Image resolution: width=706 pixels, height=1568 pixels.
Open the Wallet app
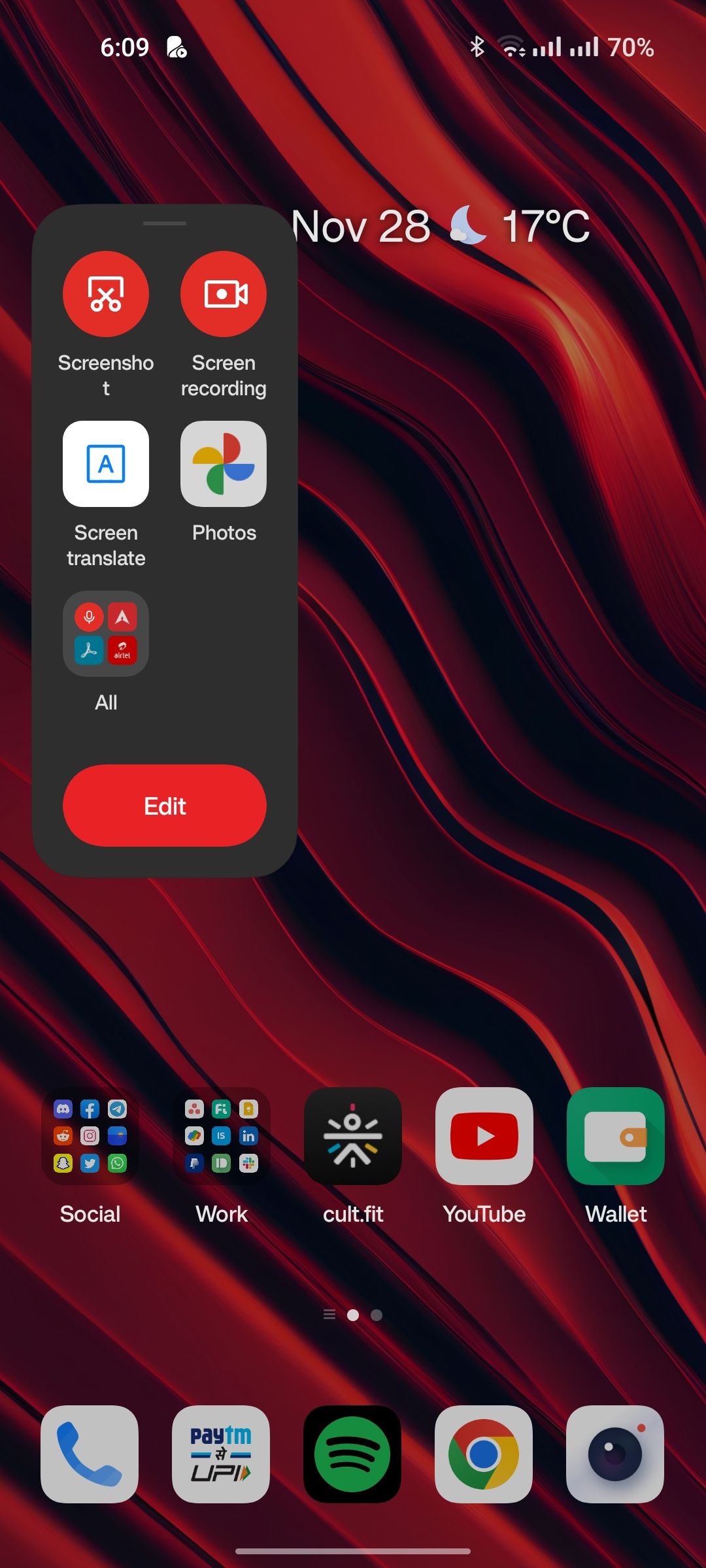coord(616,1136)
